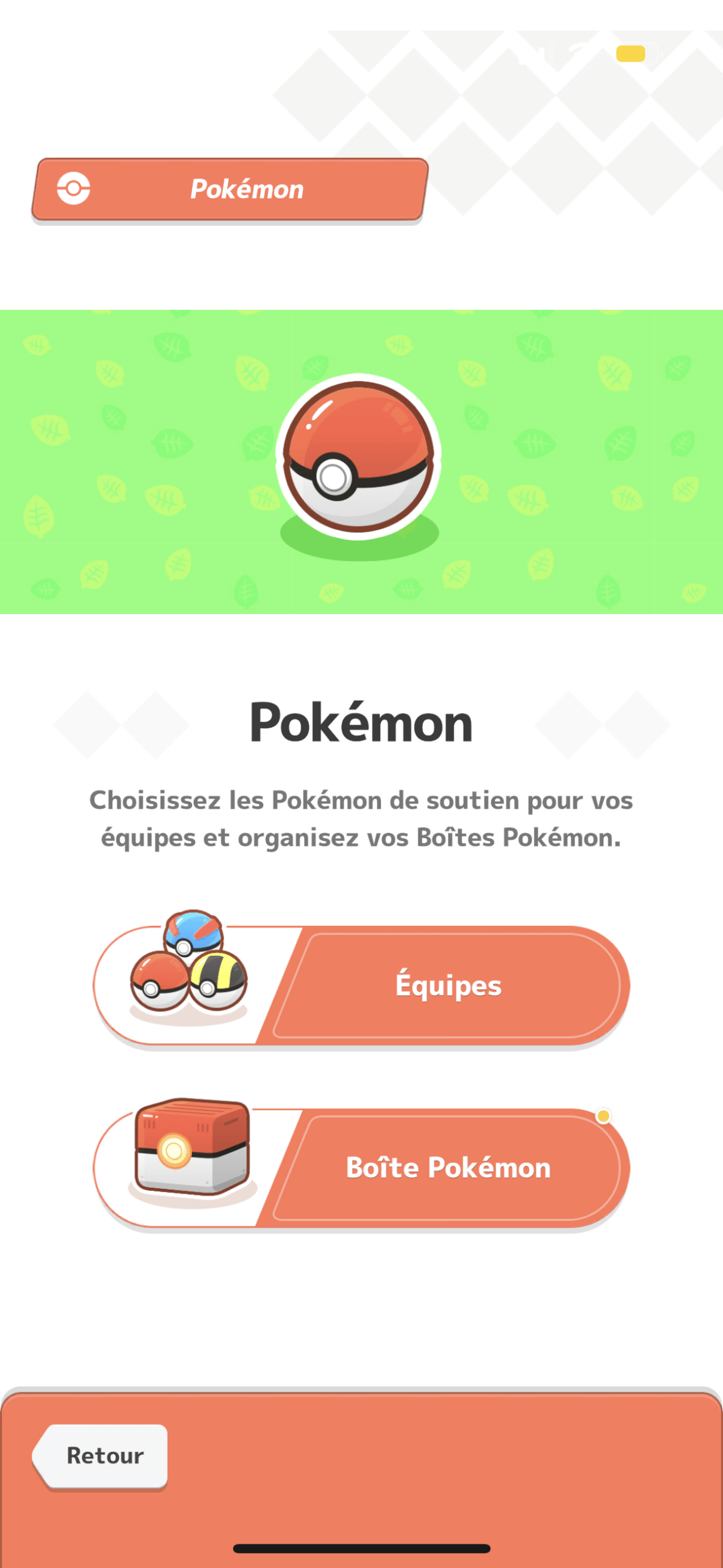Open Boîte Pokémon

tap(448, 1168)
